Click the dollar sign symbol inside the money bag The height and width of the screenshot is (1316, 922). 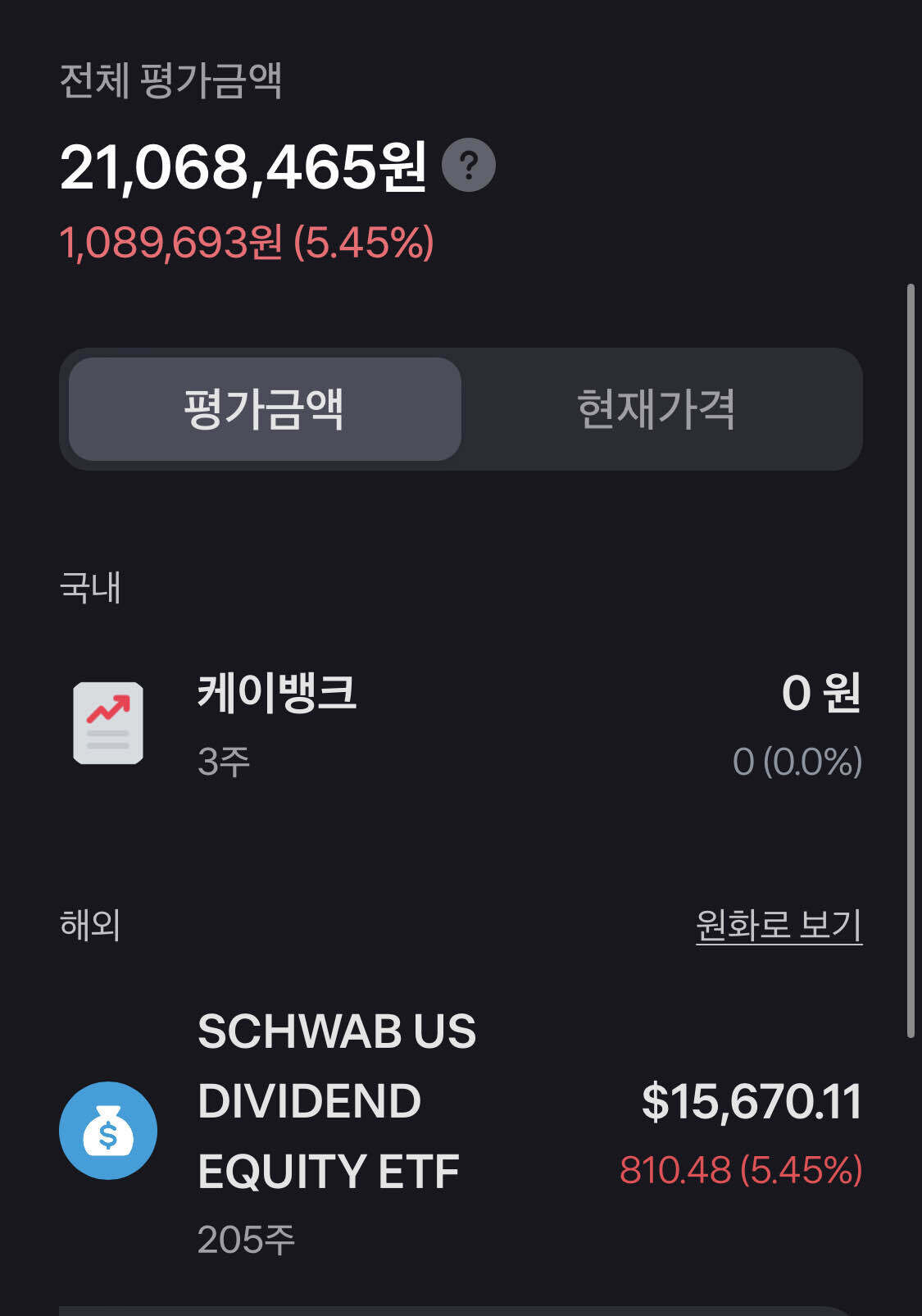[x=107, y=1136]
